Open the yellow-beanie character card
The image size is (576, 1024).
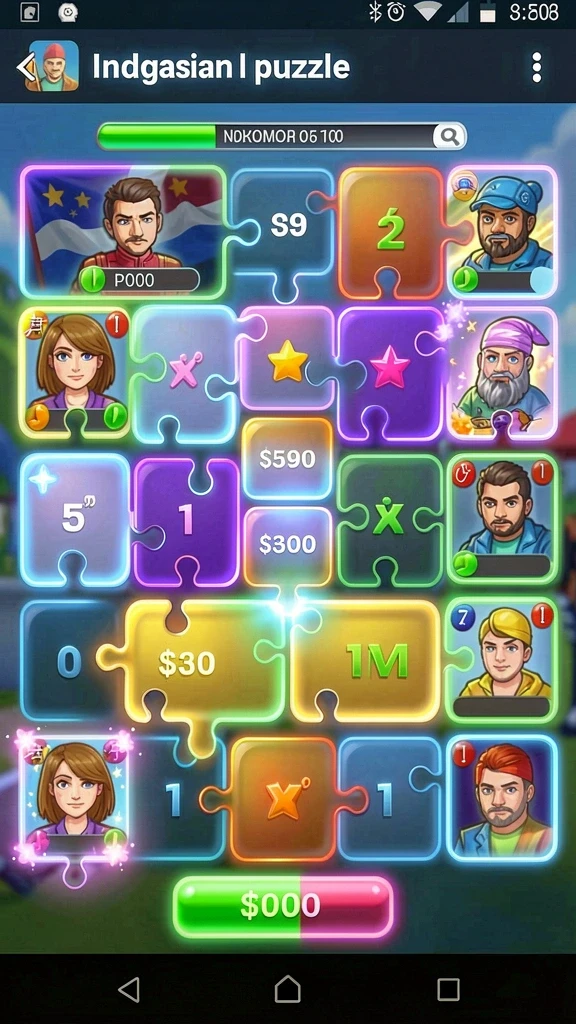(x=502, y=661)
